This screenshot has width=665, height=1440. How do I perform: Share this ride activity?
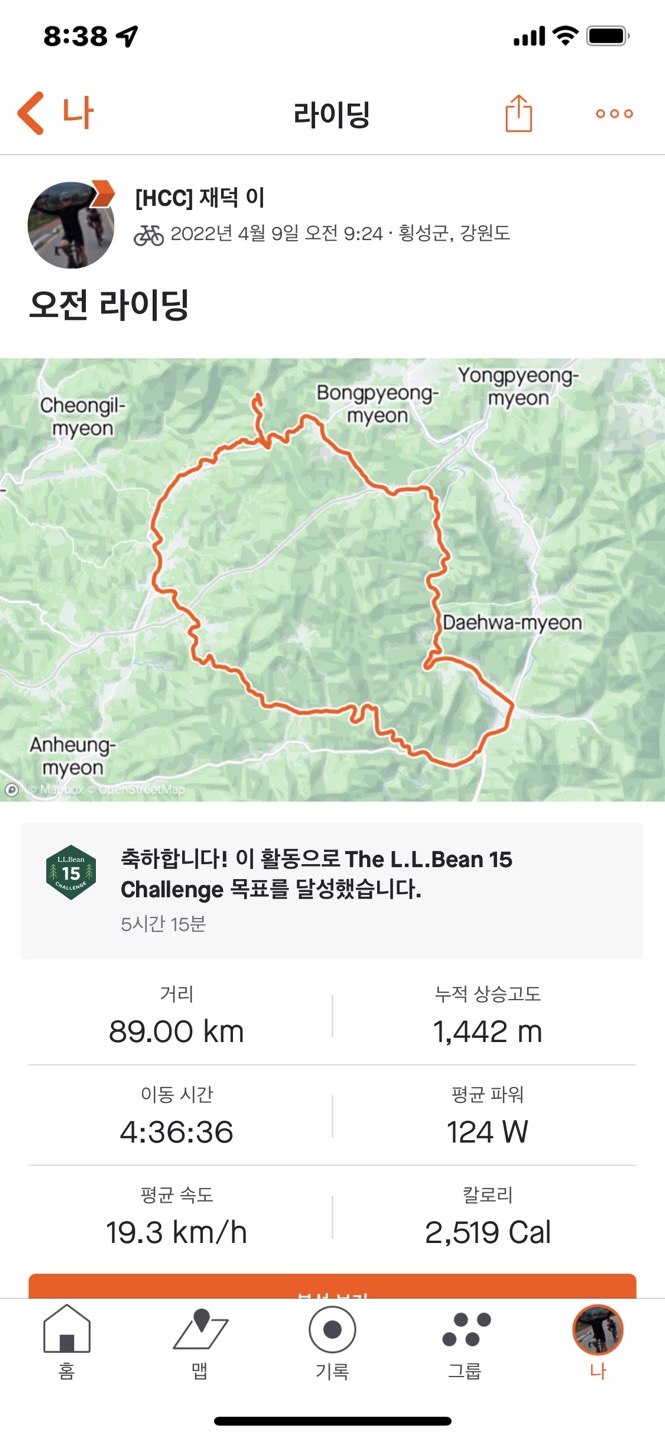518,114
